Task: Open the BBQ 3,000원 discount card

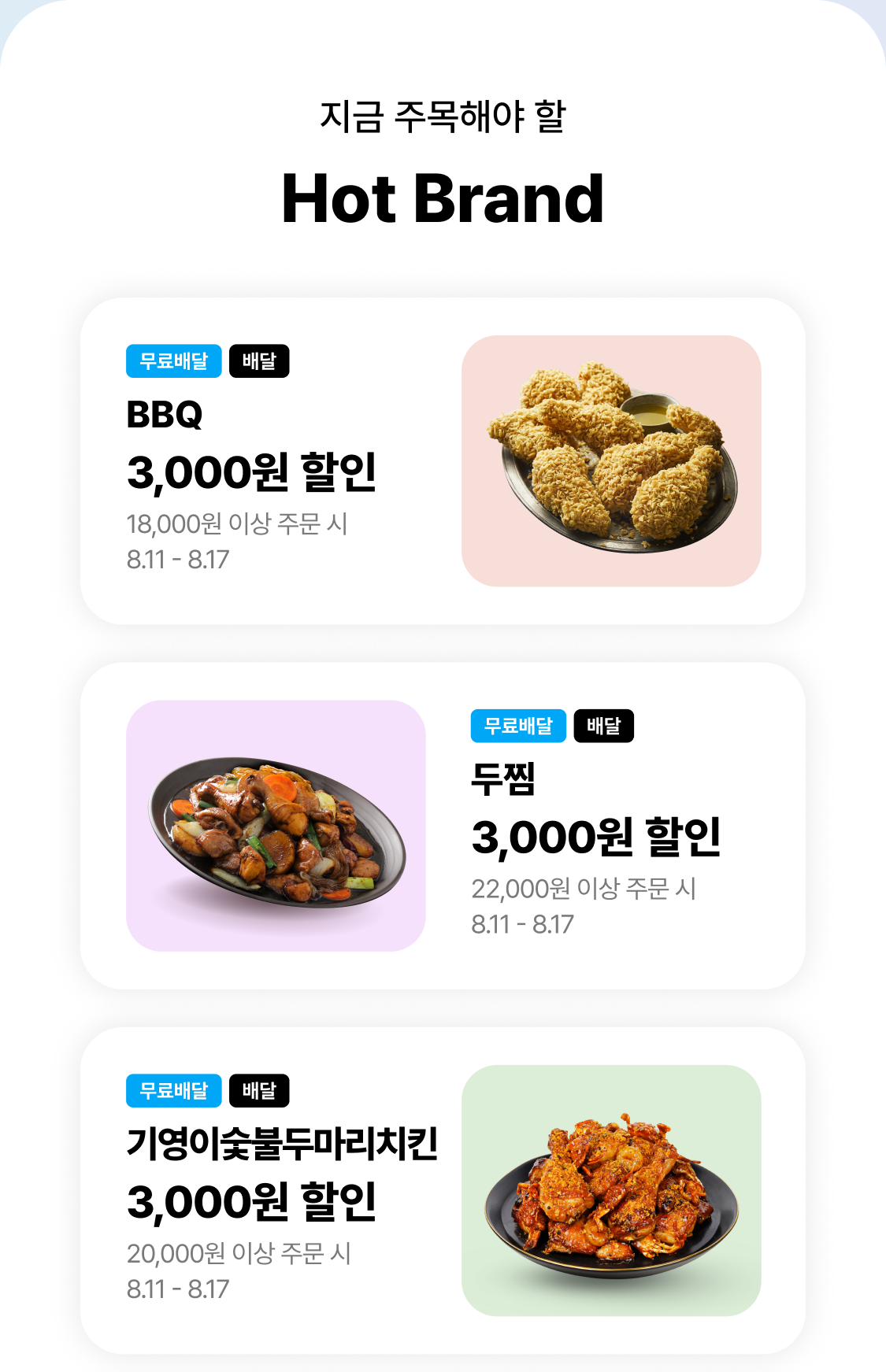Action: click(x=443, y=461)
